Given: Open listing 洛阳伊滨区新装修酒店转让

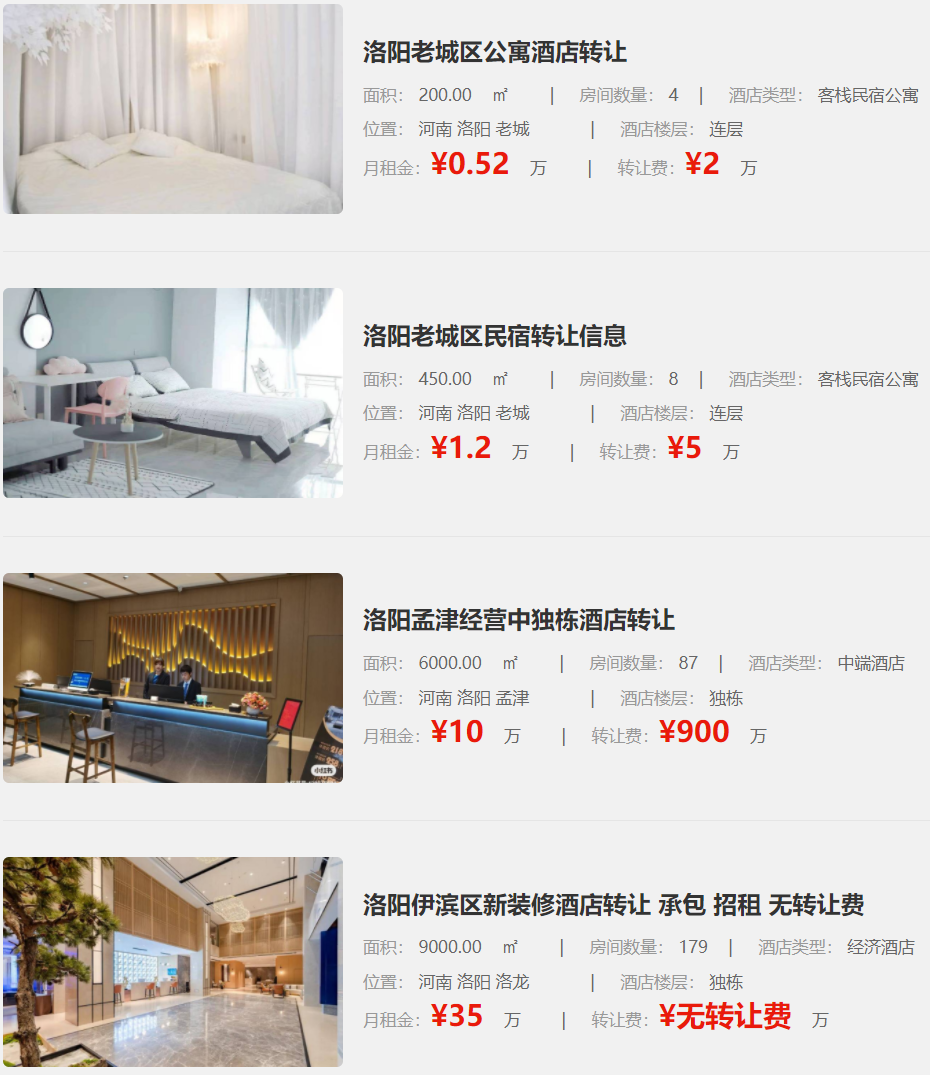Looking at the screenshot, I should pos(612,906).
